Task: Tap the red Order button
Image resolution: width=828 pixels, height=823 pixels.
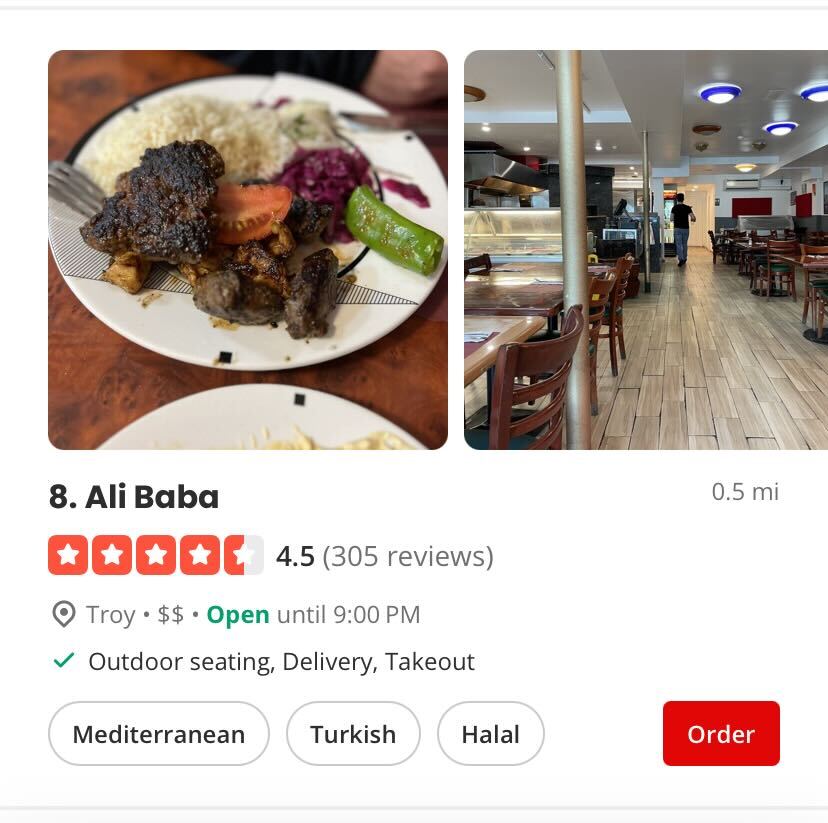Action: pos(720,734)
